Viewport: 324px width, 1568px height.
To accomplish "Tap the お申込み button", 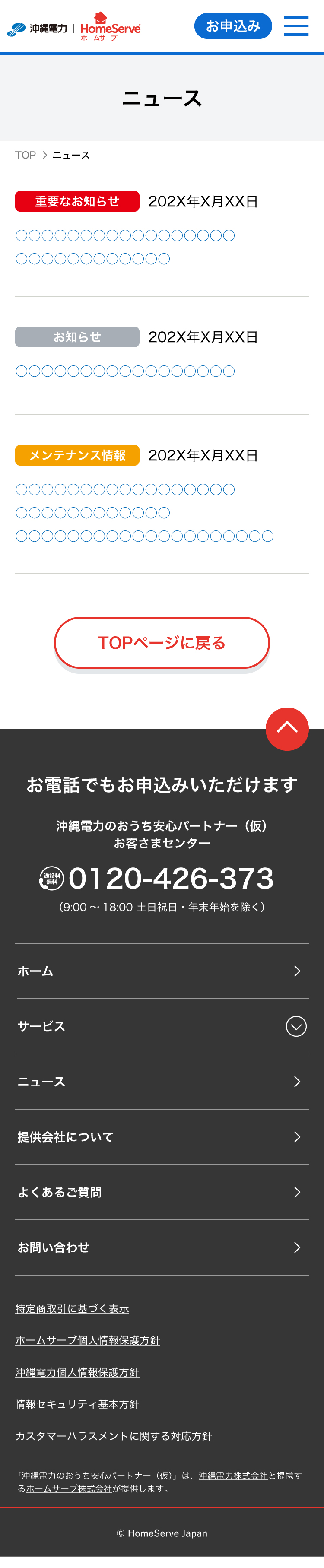I will [x=233, y=26].
